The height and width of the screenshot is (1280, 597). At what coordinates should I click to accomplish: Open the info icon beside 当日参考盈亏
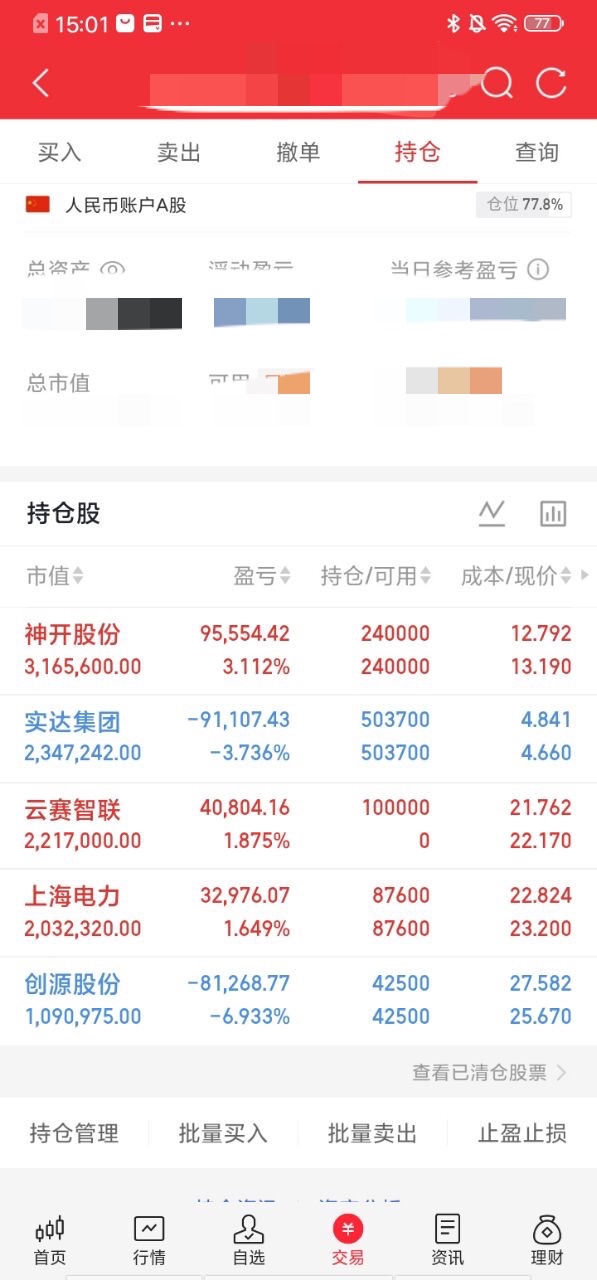538,270
